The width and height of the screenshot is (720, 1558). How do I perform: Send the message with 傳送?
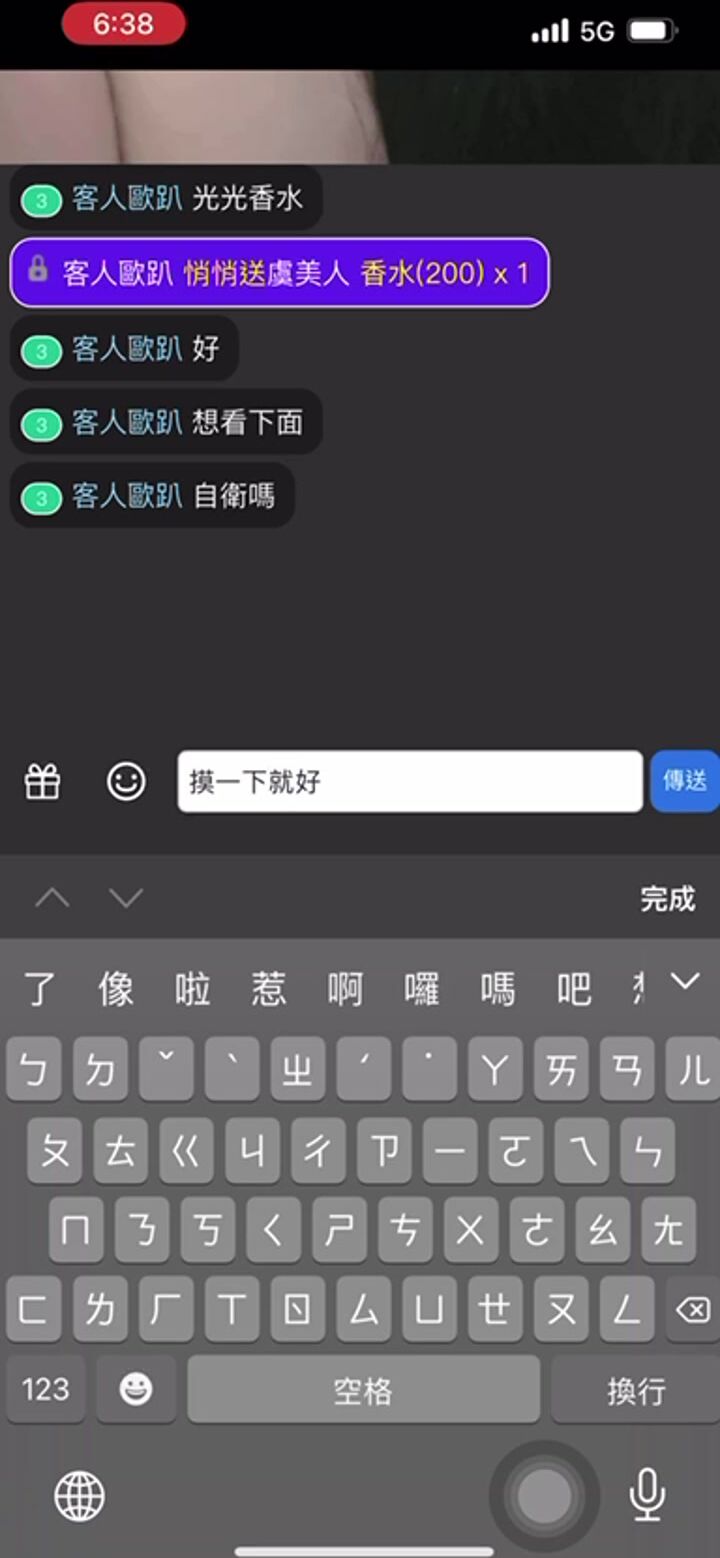coord(685,781)
